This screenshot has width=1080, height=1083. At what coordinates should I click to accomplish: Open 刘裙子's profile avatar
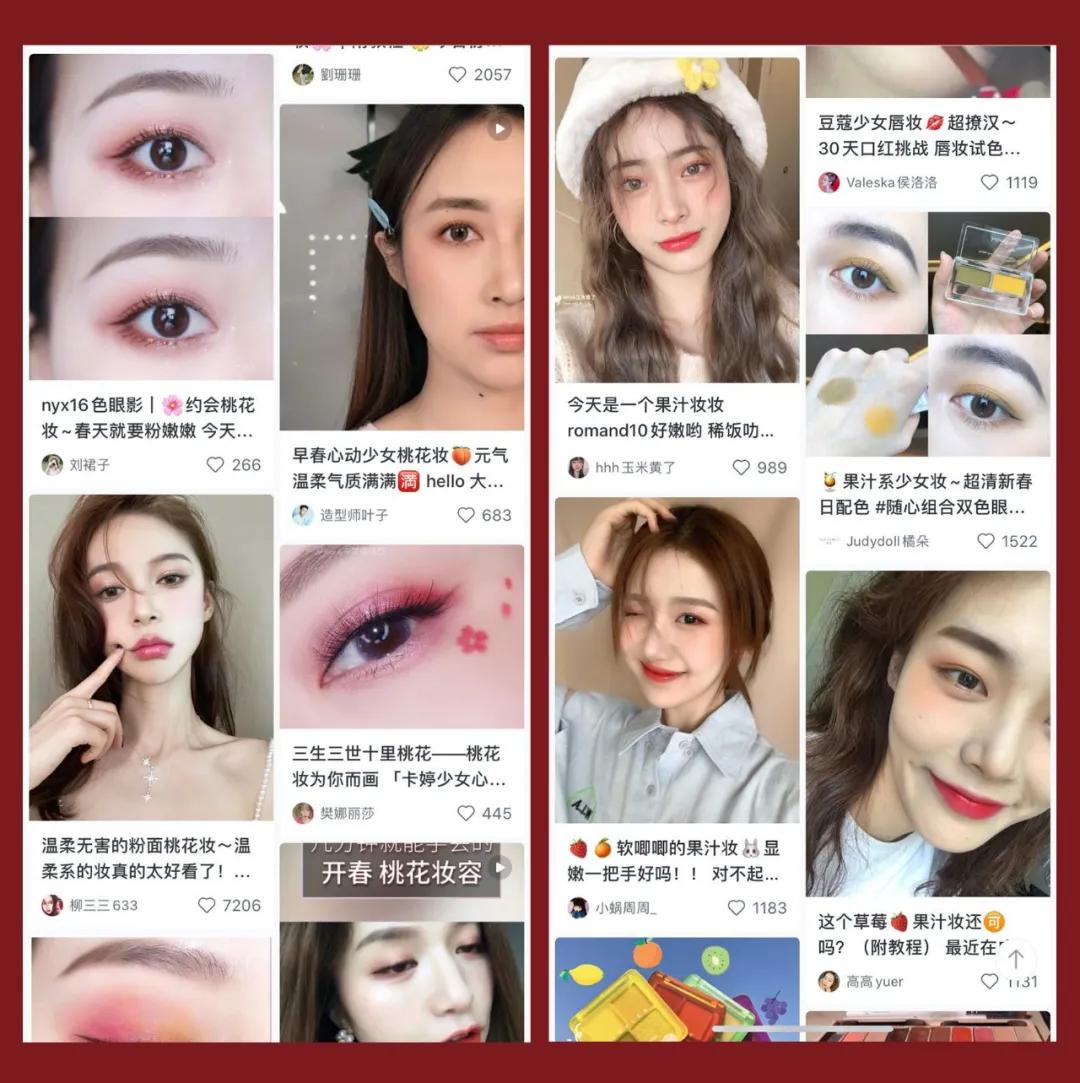[53, 465]
